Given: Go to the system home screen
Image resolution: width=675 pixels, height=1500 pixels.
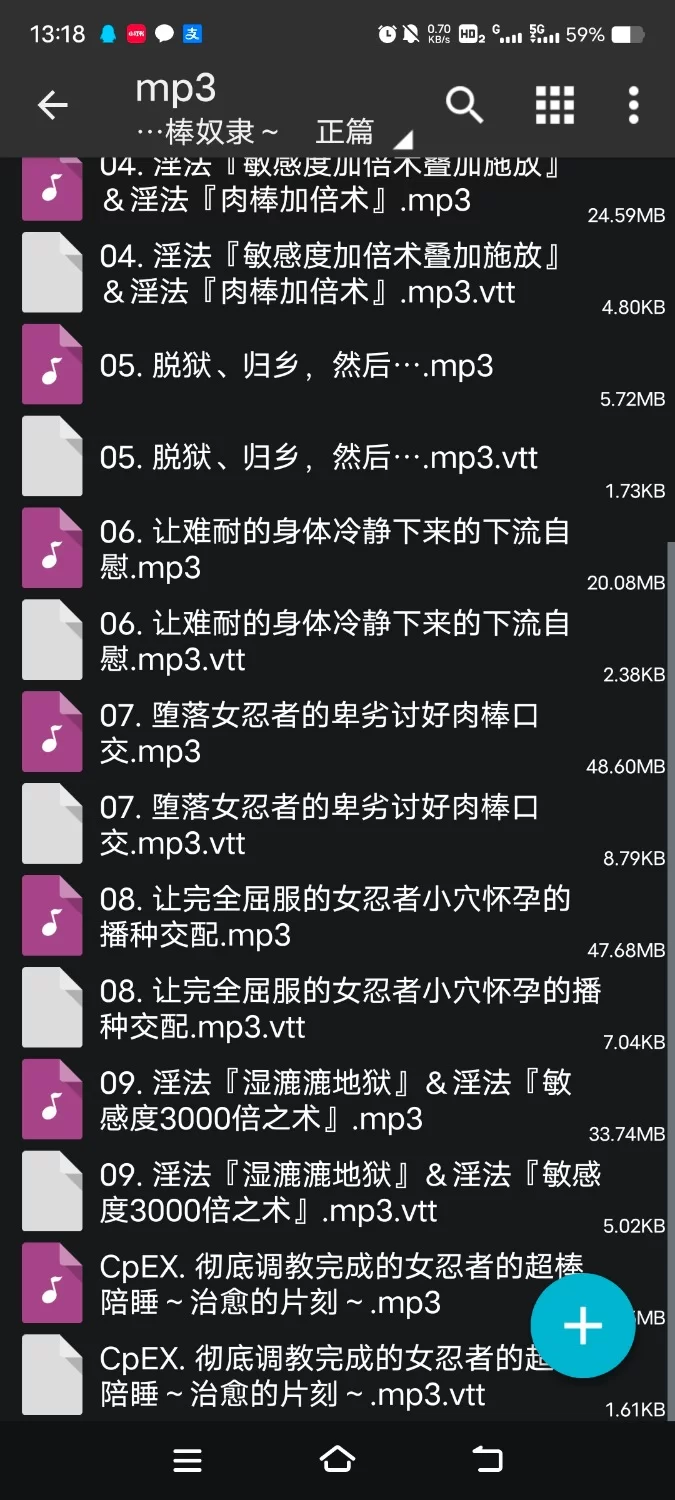Looking at the screenshot, I should pyautogui.click(x=337, y=1460).
